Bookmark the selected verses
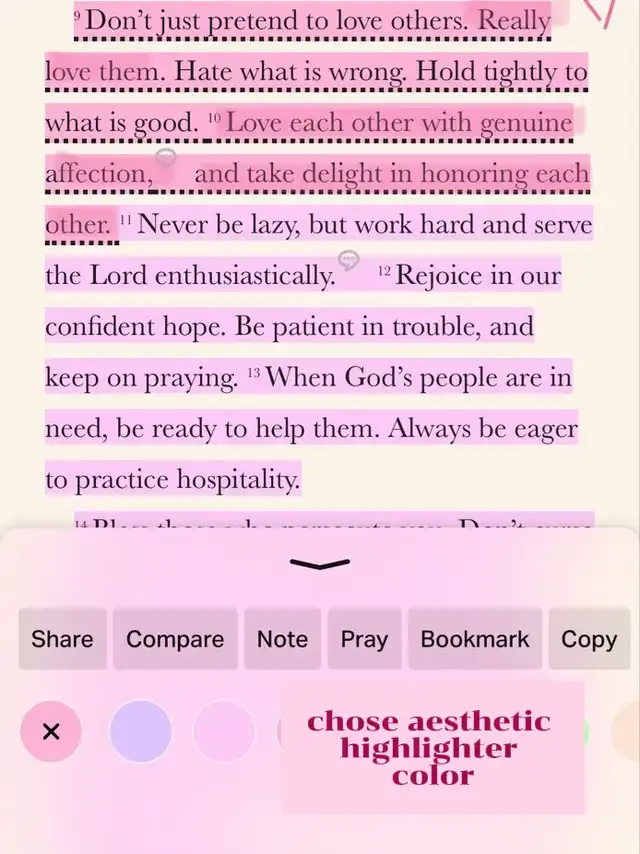The image size is (640, 854). (x=474, y=639)
